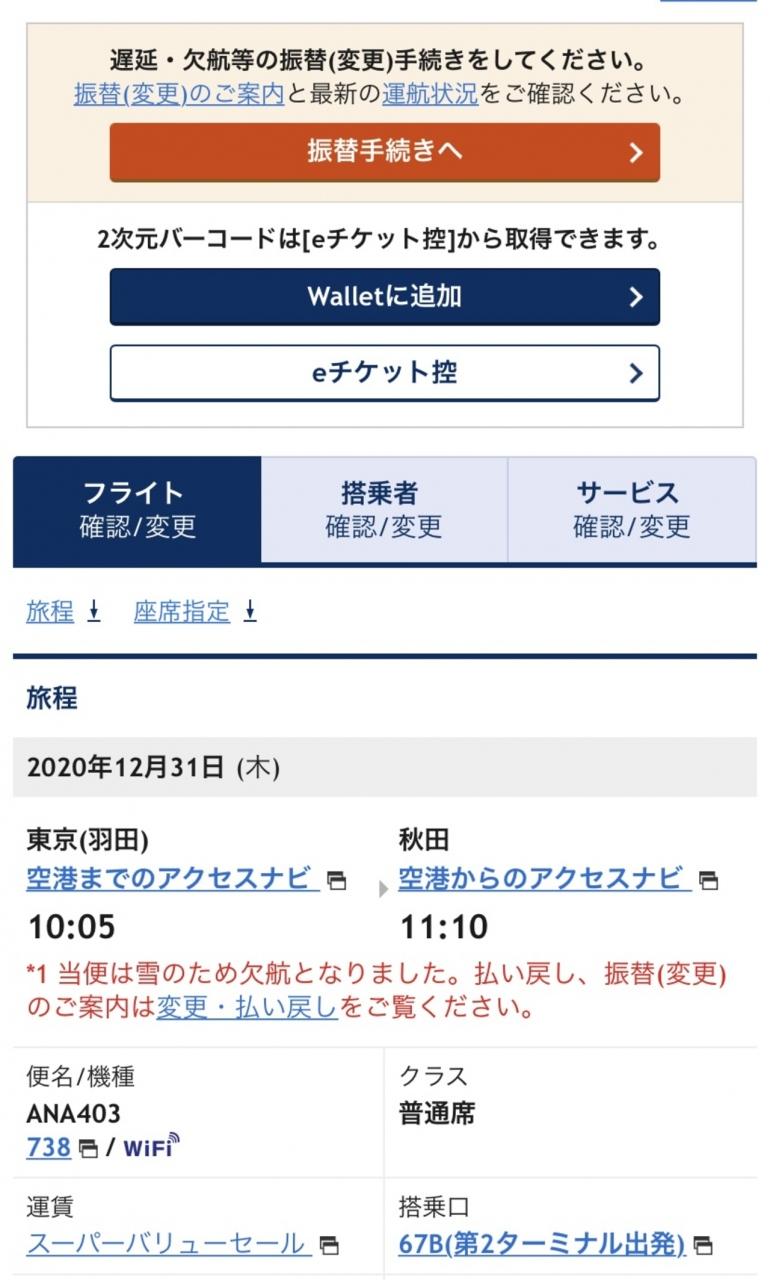Switch to the 搭乗者 確認/変更 tab
Image resolution: width=770 pixels, height=1280 pixels.
tap(384, 510)
